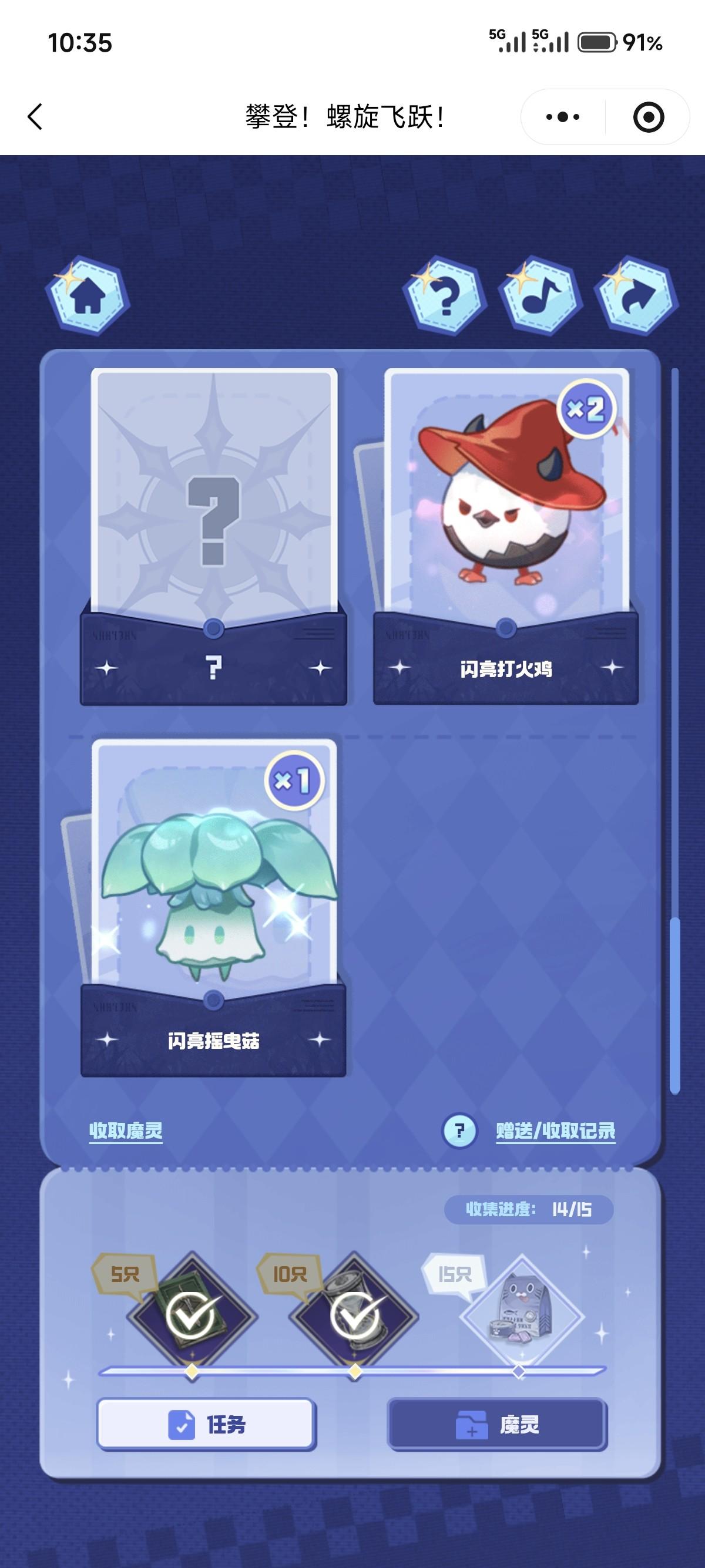Return to the event home page via the house icon
This screenshot has width=705, height=1568.
pos(88,297)
